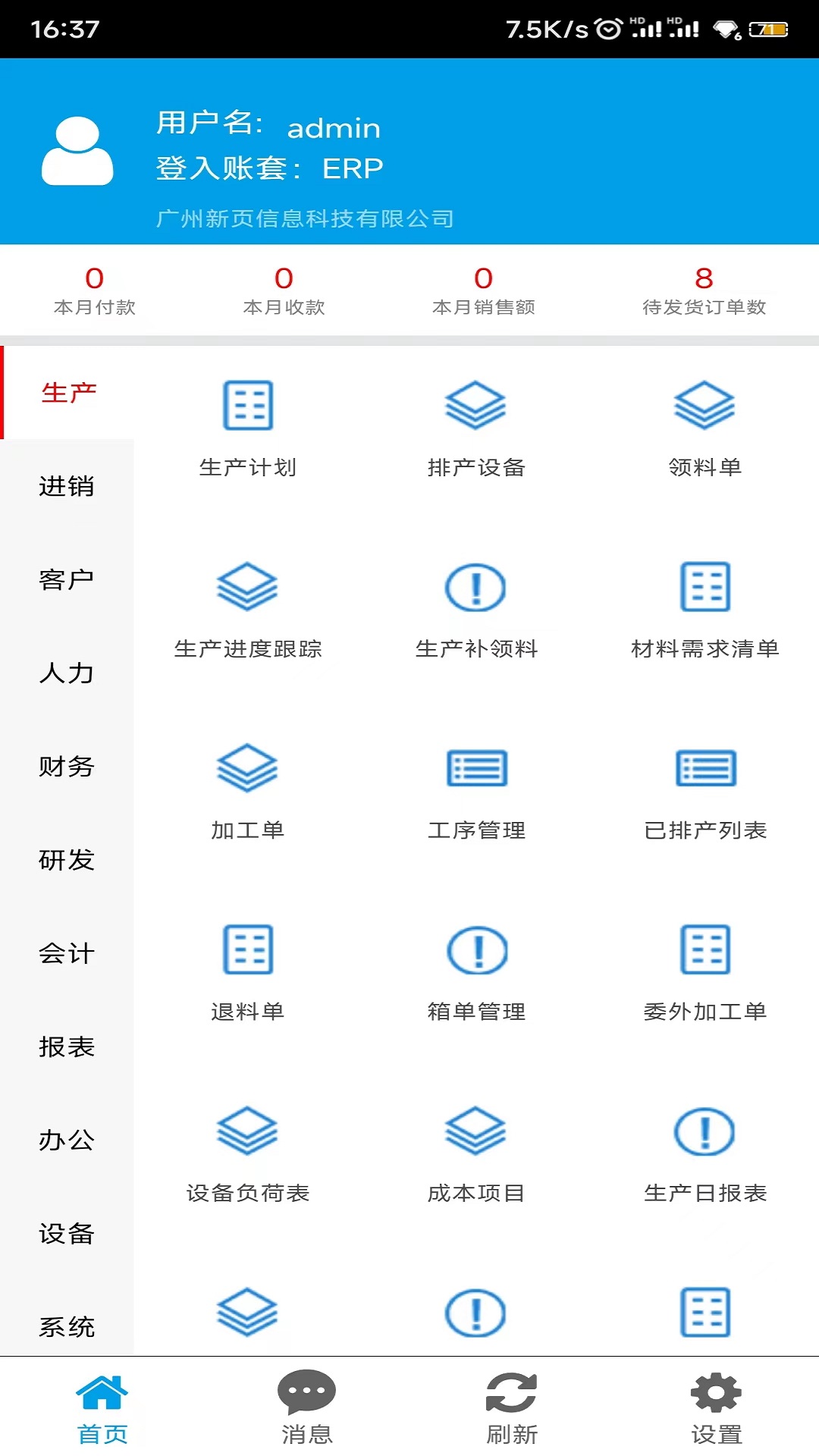Select the 排产设备 icon

click(475, 425)
